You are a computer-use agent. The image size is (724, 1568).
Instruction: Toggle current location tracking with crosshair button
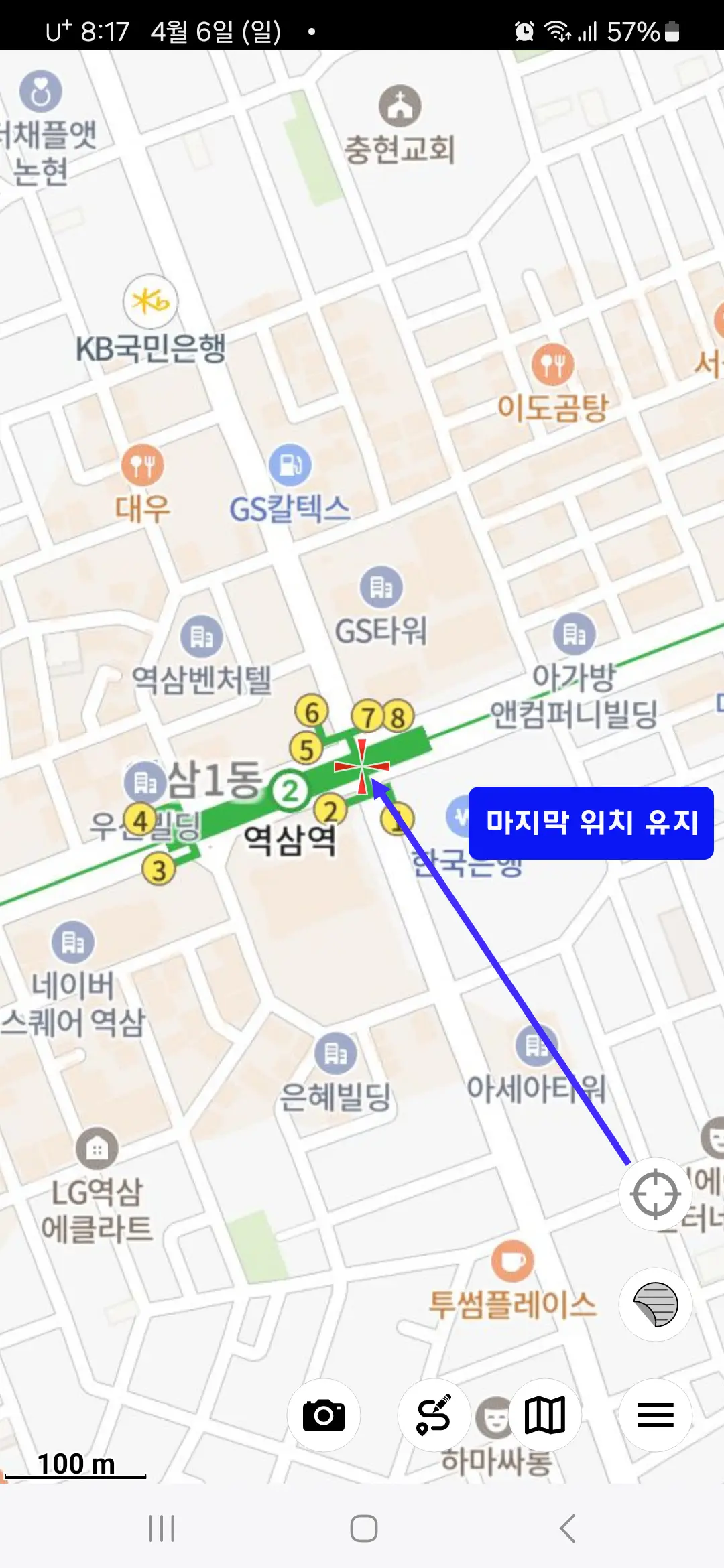click(x=655, y=1193)
